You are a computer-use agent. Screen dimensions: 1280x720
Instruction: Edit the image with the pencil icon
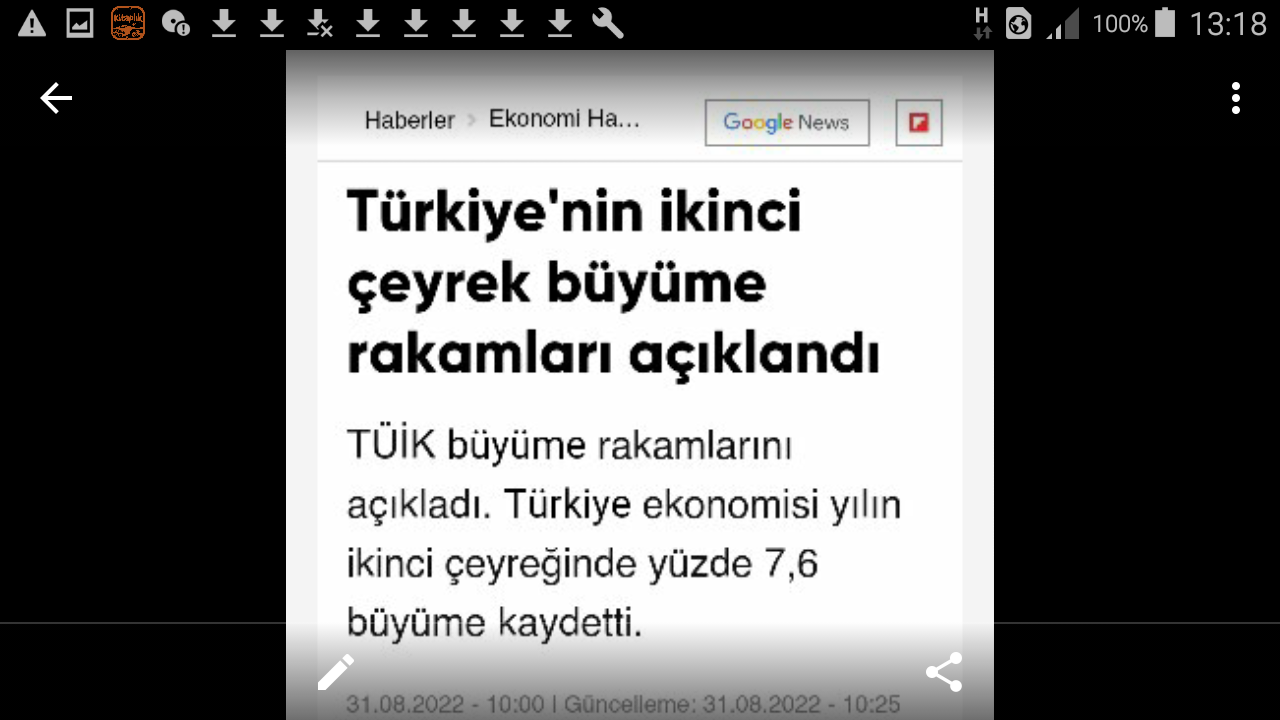pyautogui.click(x=336, y=672)
